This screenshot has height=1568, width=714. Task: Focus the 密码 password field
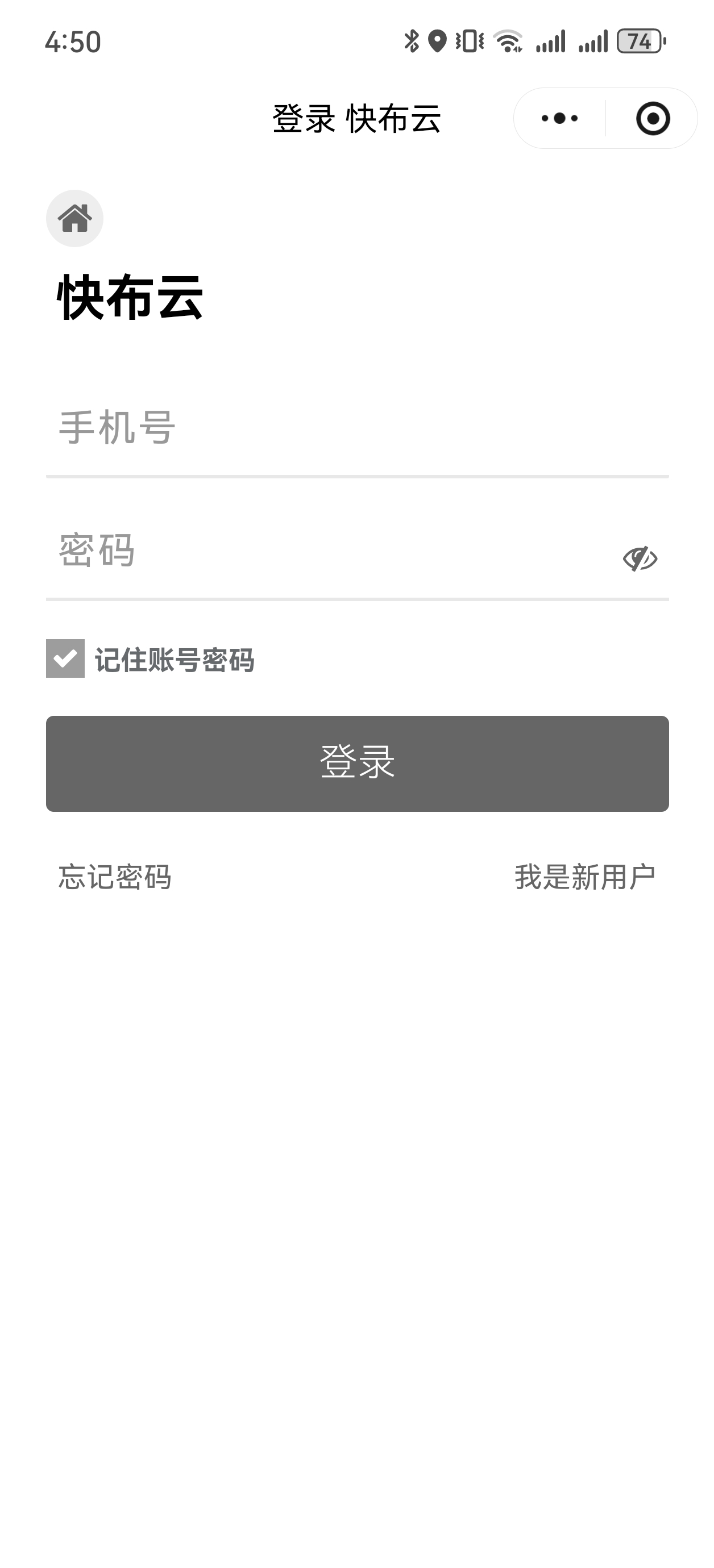tap(329, 551)
